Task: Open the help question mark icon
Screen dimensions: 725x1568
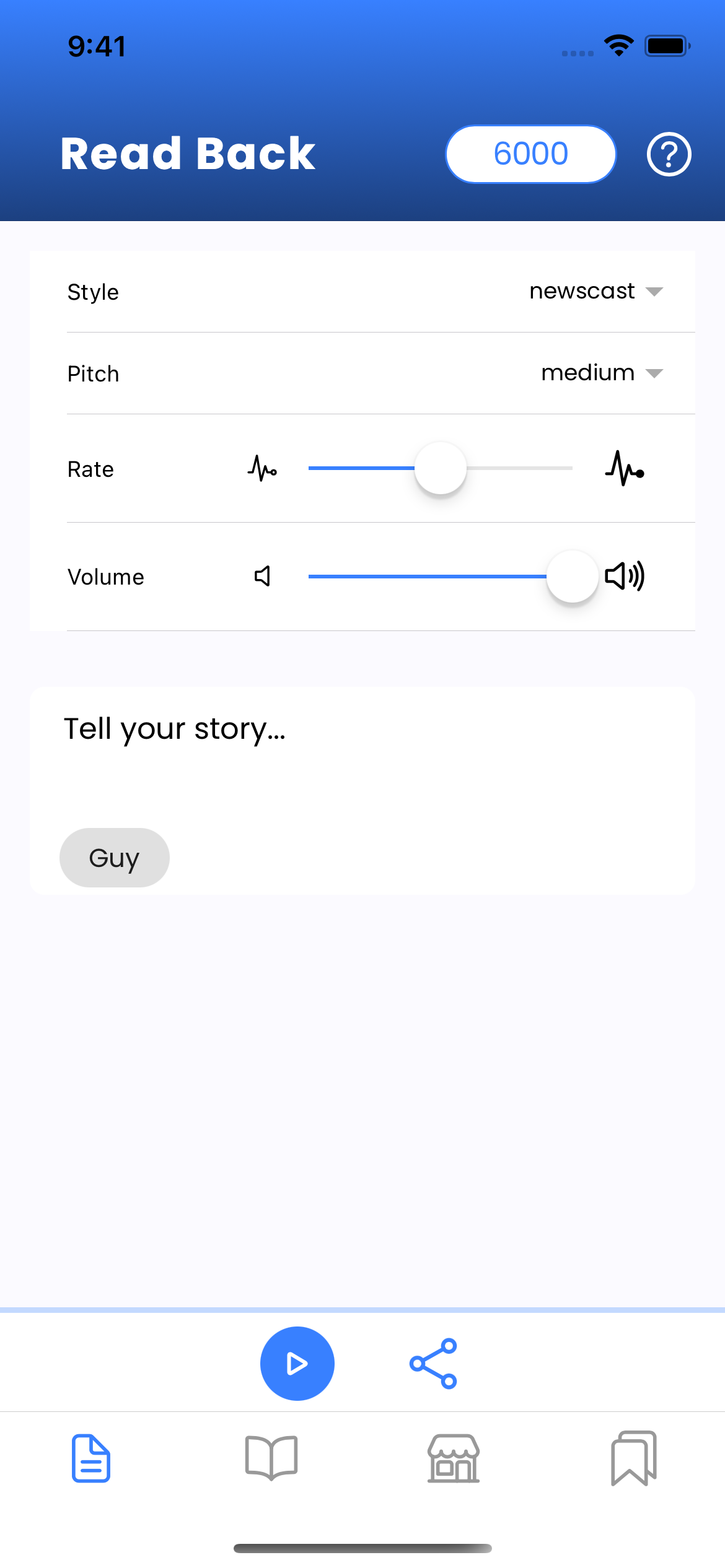Action: coord(669,154)
